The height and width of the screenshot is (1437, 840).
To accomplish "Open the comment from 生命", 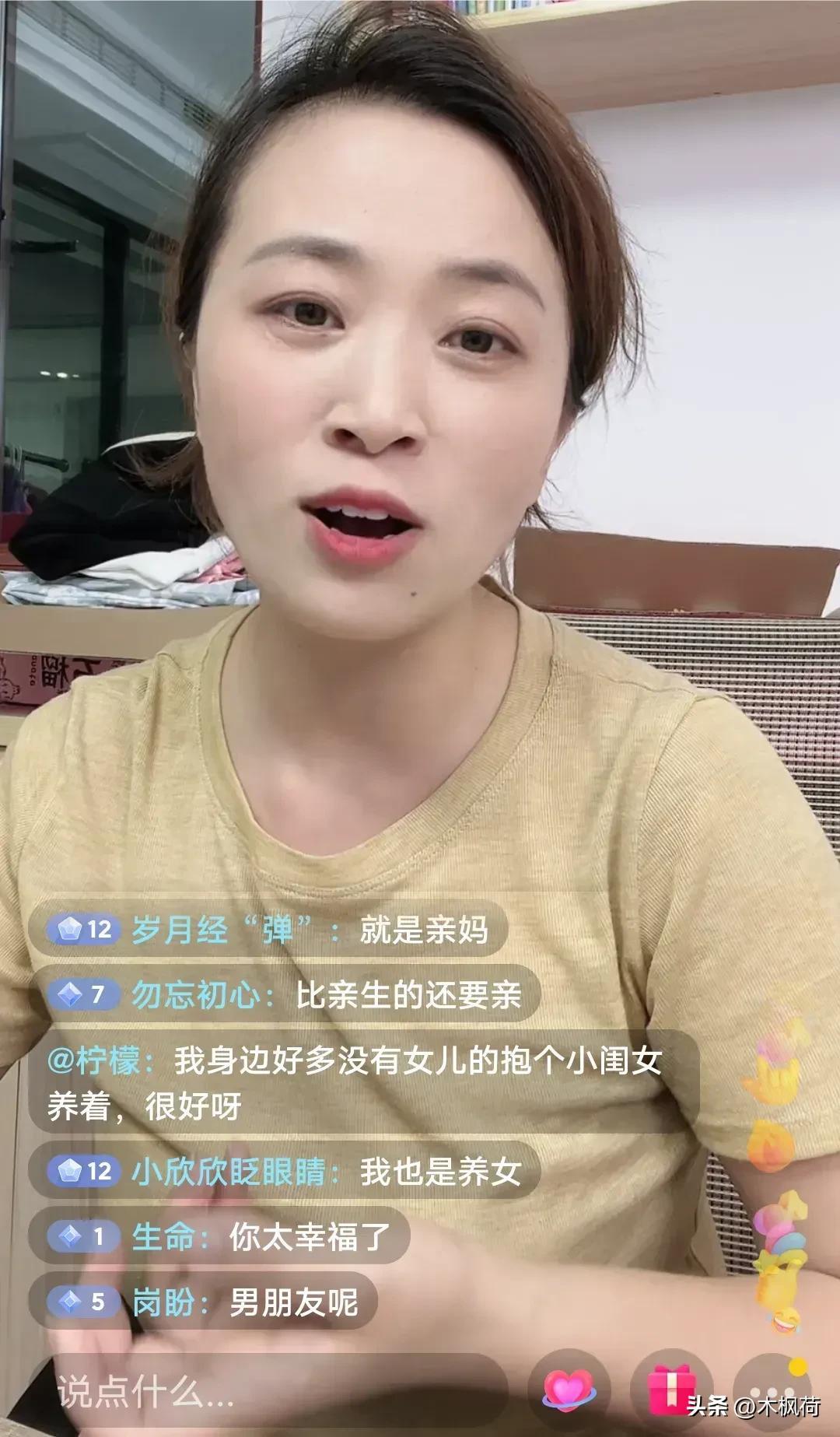I will (x=219, y=1236).
